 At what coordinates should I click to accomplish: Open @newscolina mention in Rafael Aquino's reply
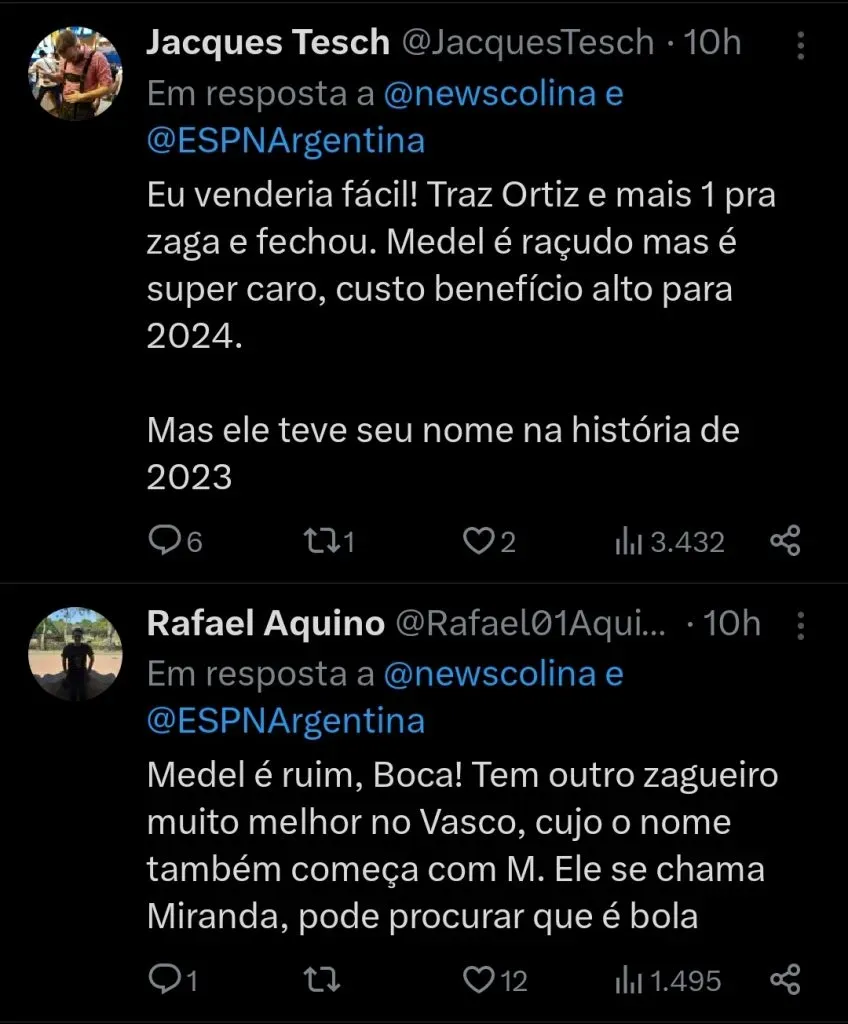point(489,674)
